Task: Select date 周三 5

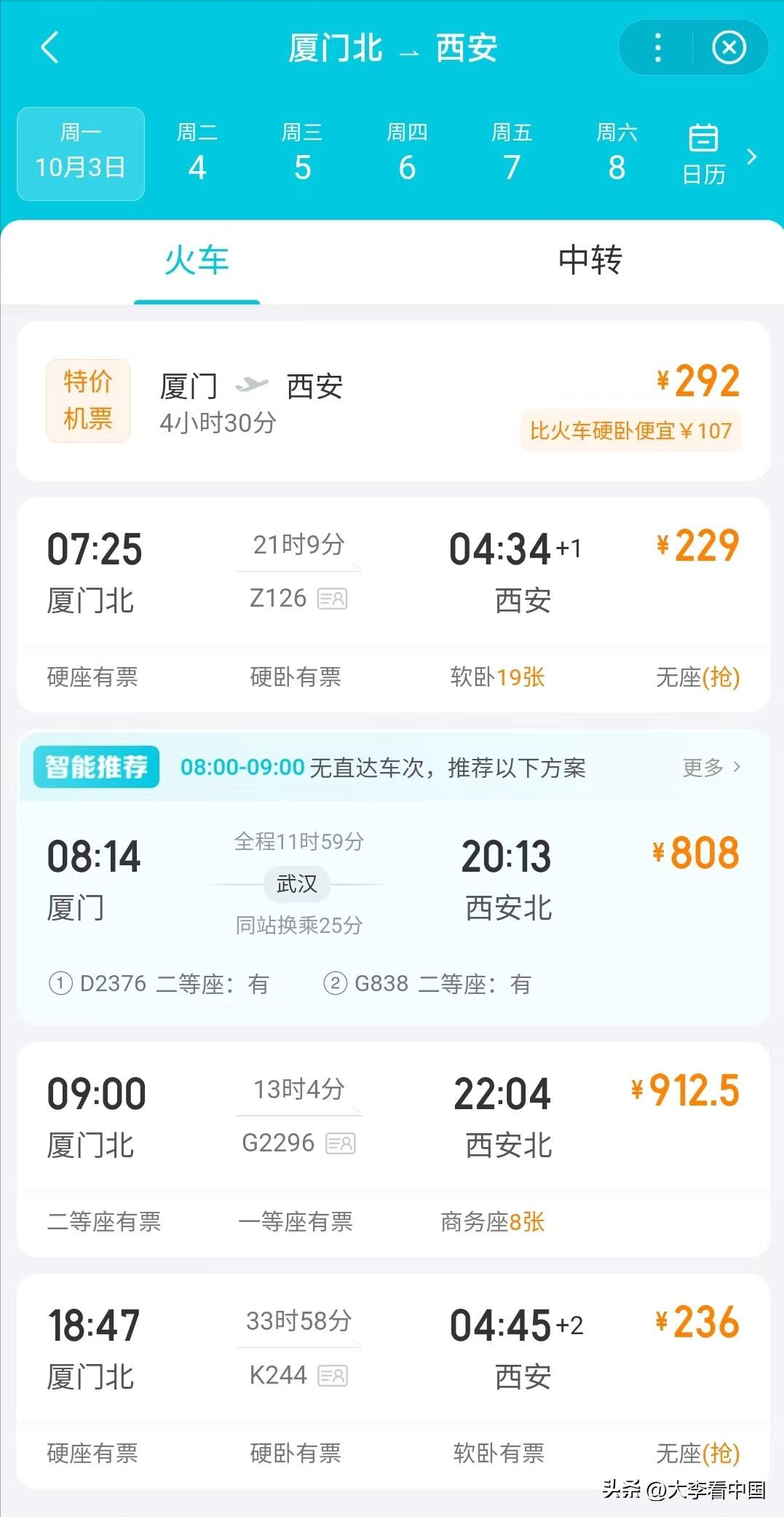Action: click(302, 153)
